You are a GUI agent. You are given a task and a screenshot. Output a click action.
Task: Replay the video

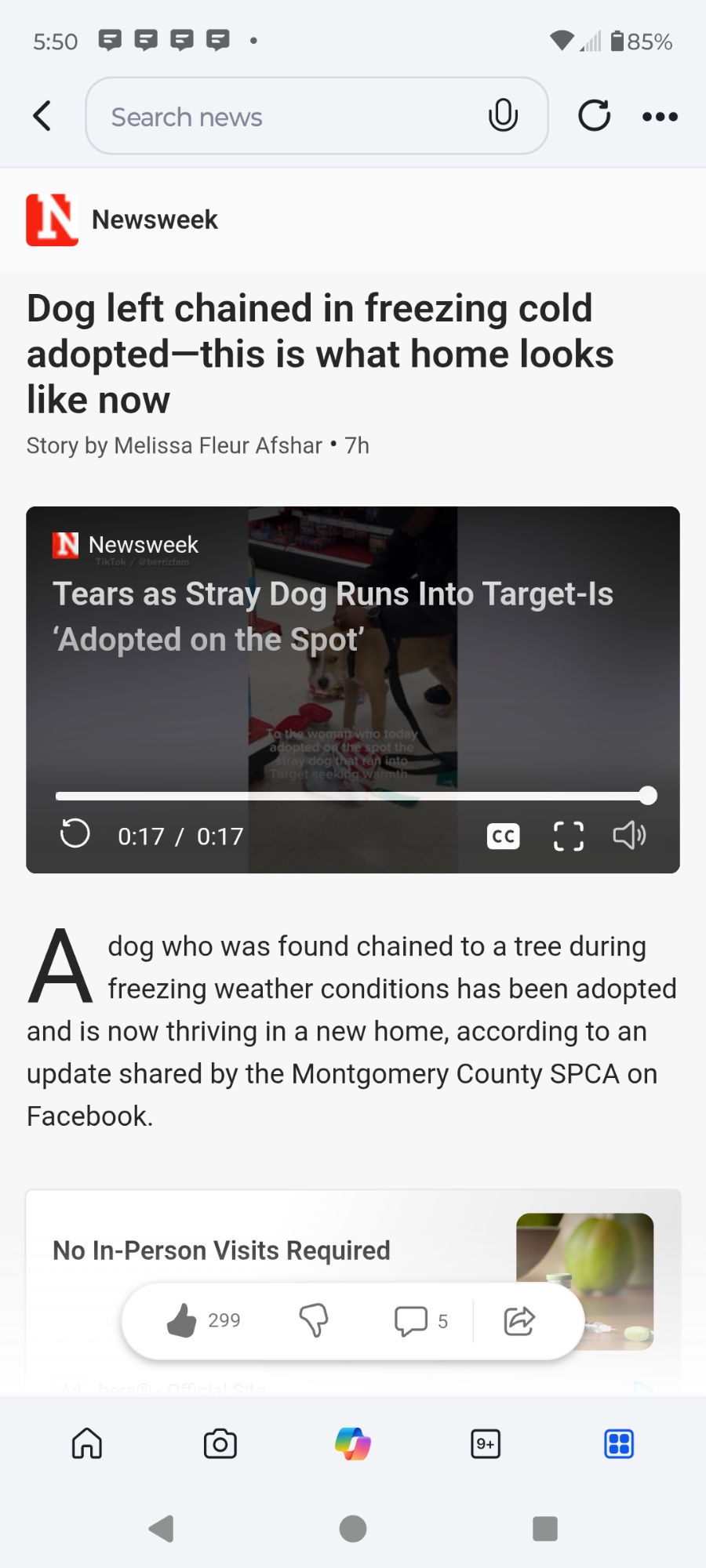(x=75, y=834)
